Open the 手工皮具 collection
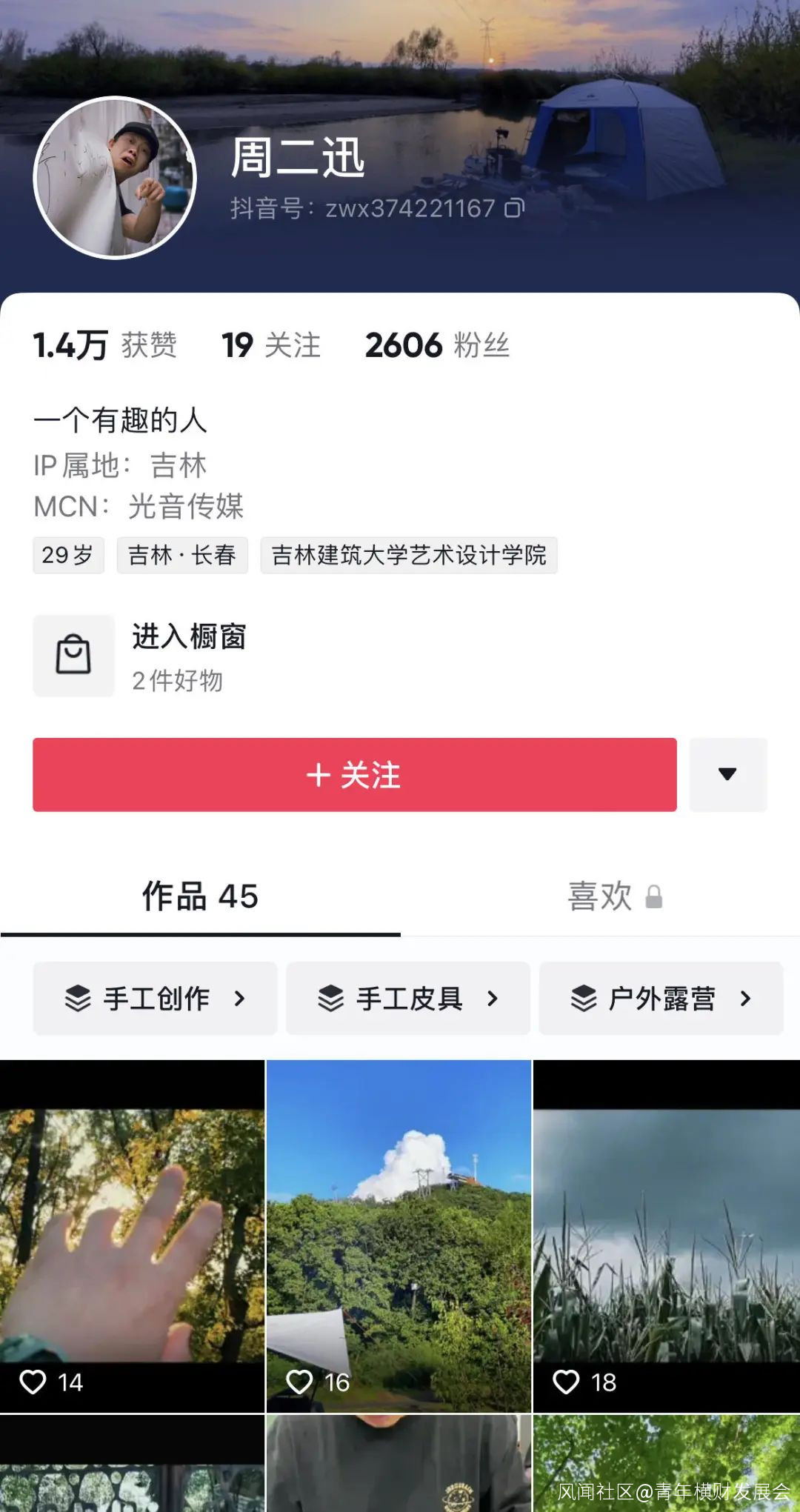Image resolution: width=800 pixels, height=1512 pixels. [408, 999]
